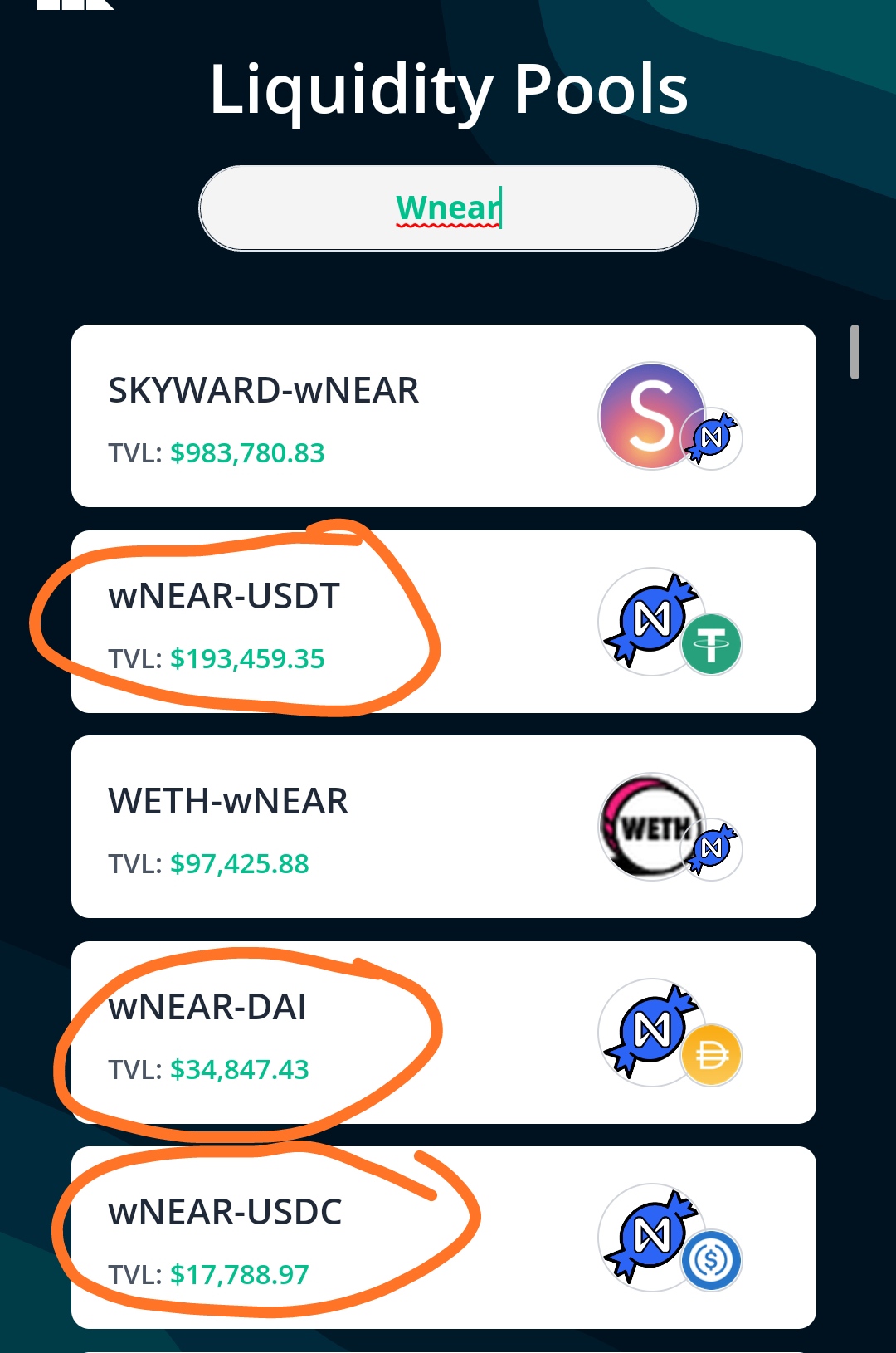The image size is (896, 1353).
Task: View the wNEAR-DAI pool details
Action: [443, 1033]
